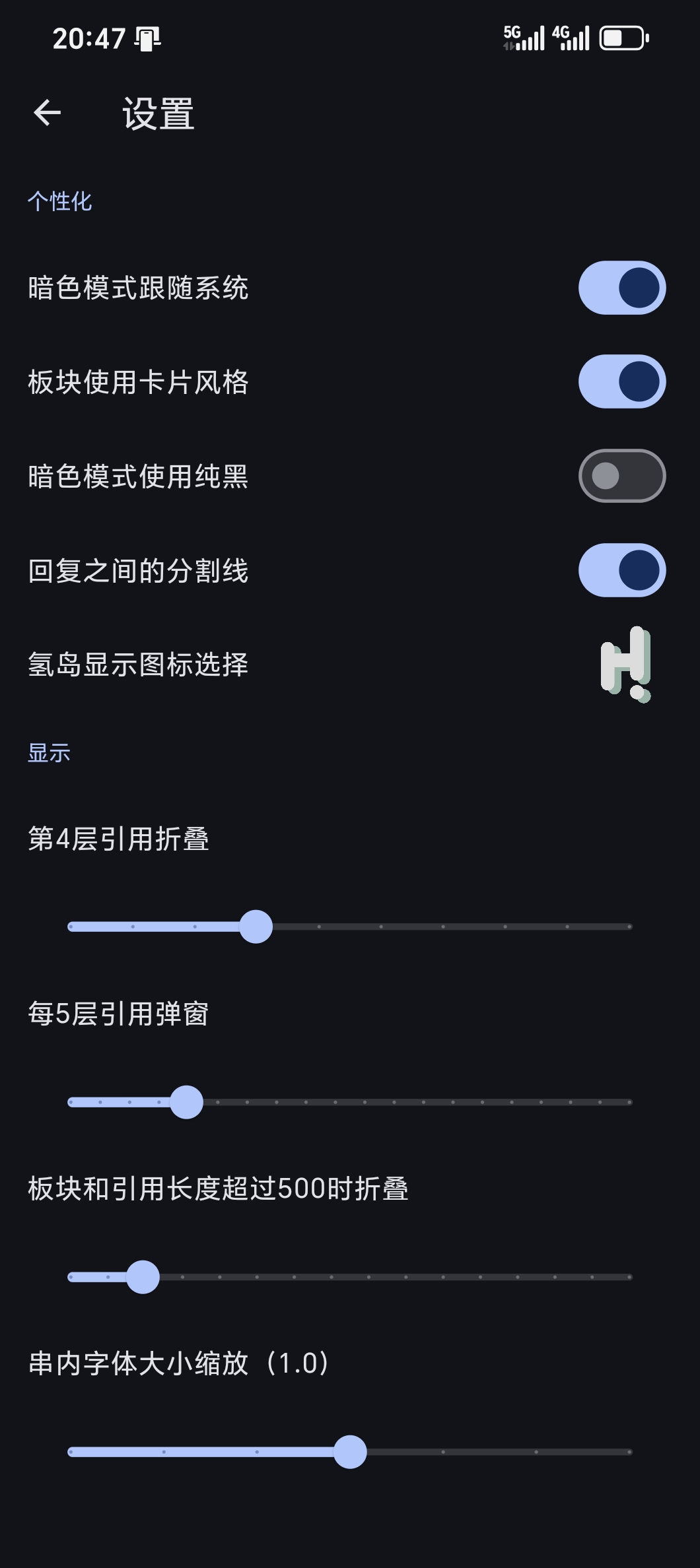Viewport: 700px width, 1568px height.
Task: Open 氢岛显示图标选择 icon picker
Action: coord(625,664)
